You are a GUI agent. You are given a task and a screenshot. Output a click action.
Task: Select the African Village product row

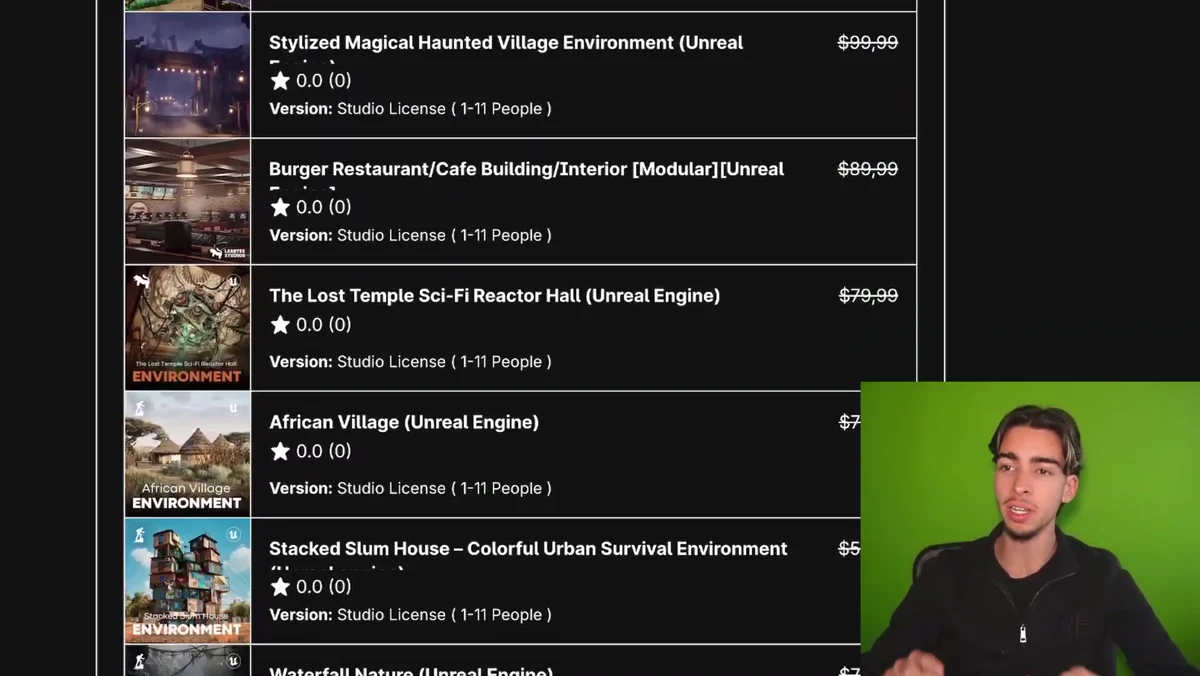click(404, 423)
